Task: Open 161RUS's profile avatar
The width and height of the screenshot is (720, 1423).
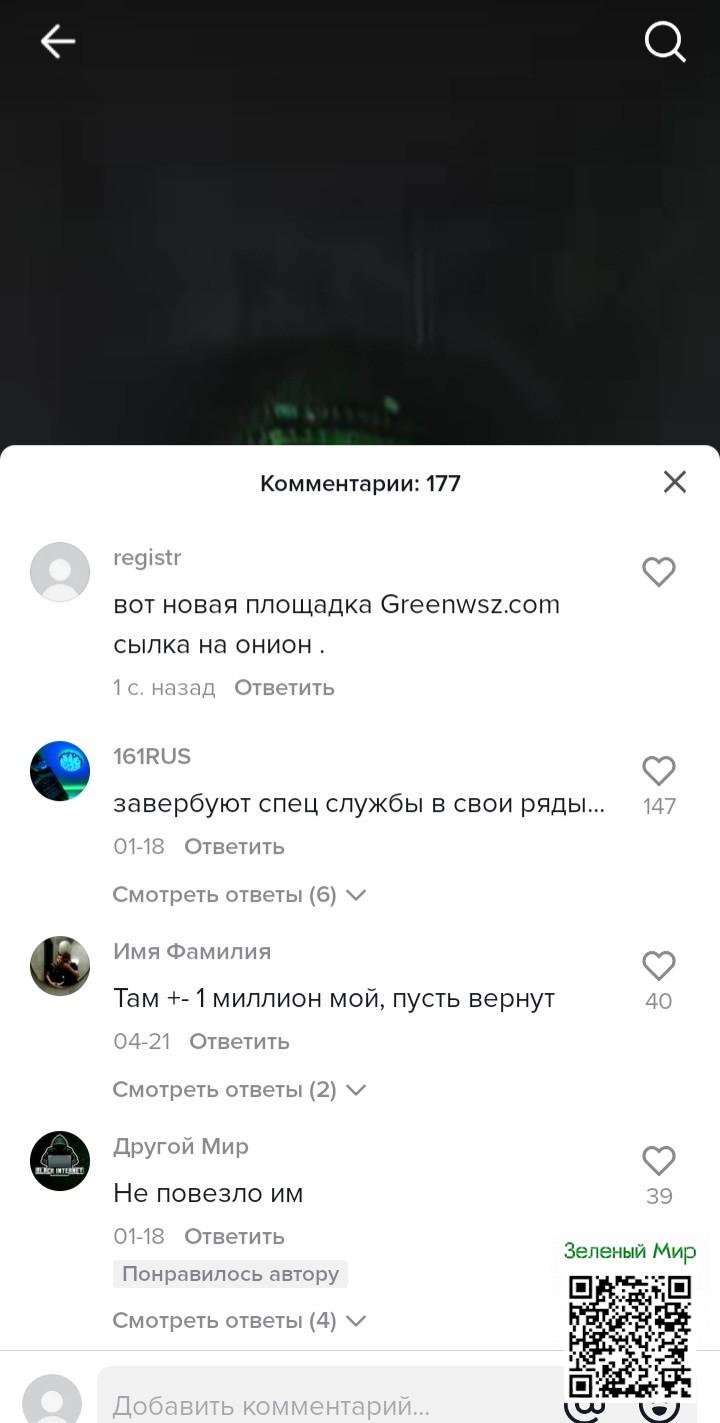Action: click(x=60, y=771)
